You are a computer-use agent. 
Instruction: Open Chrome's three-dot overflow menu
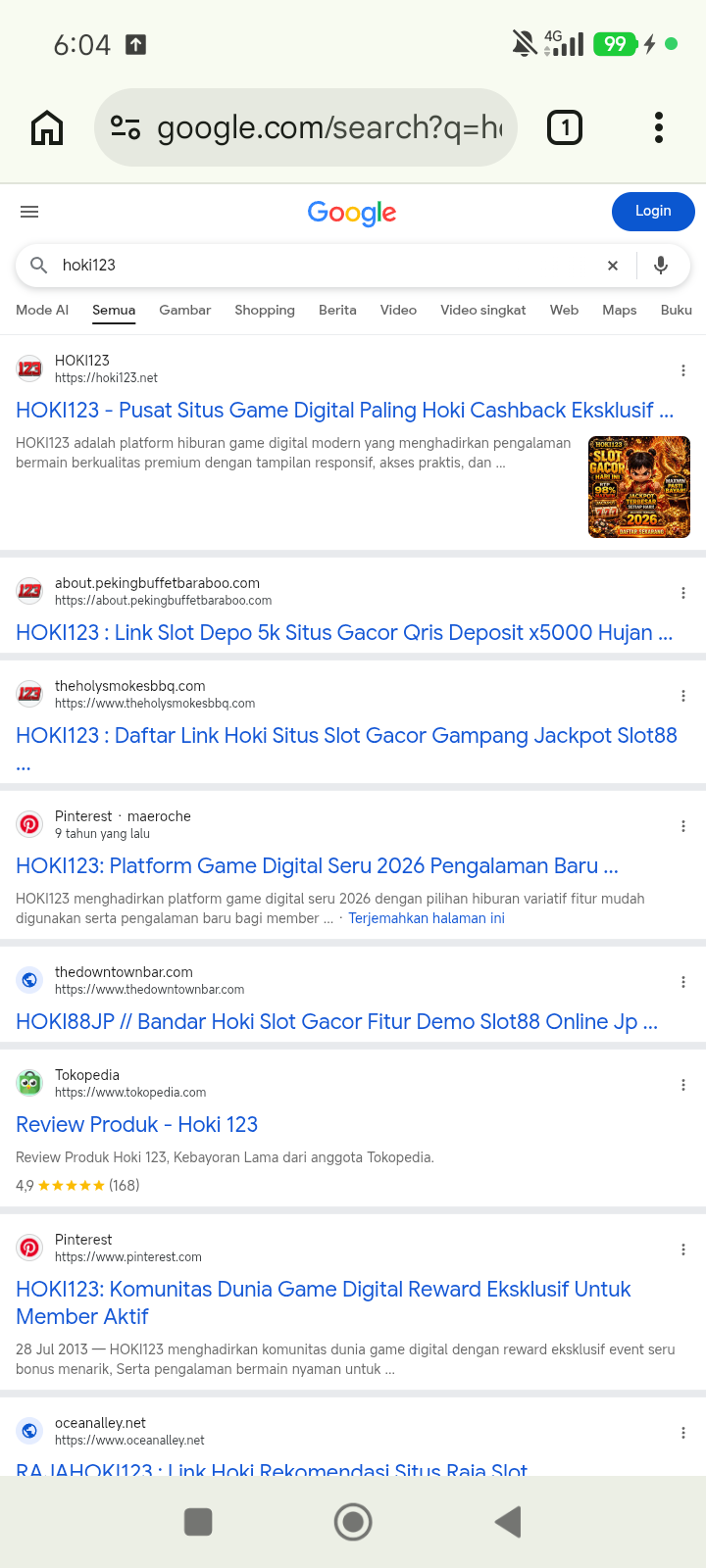coord(659,127)
